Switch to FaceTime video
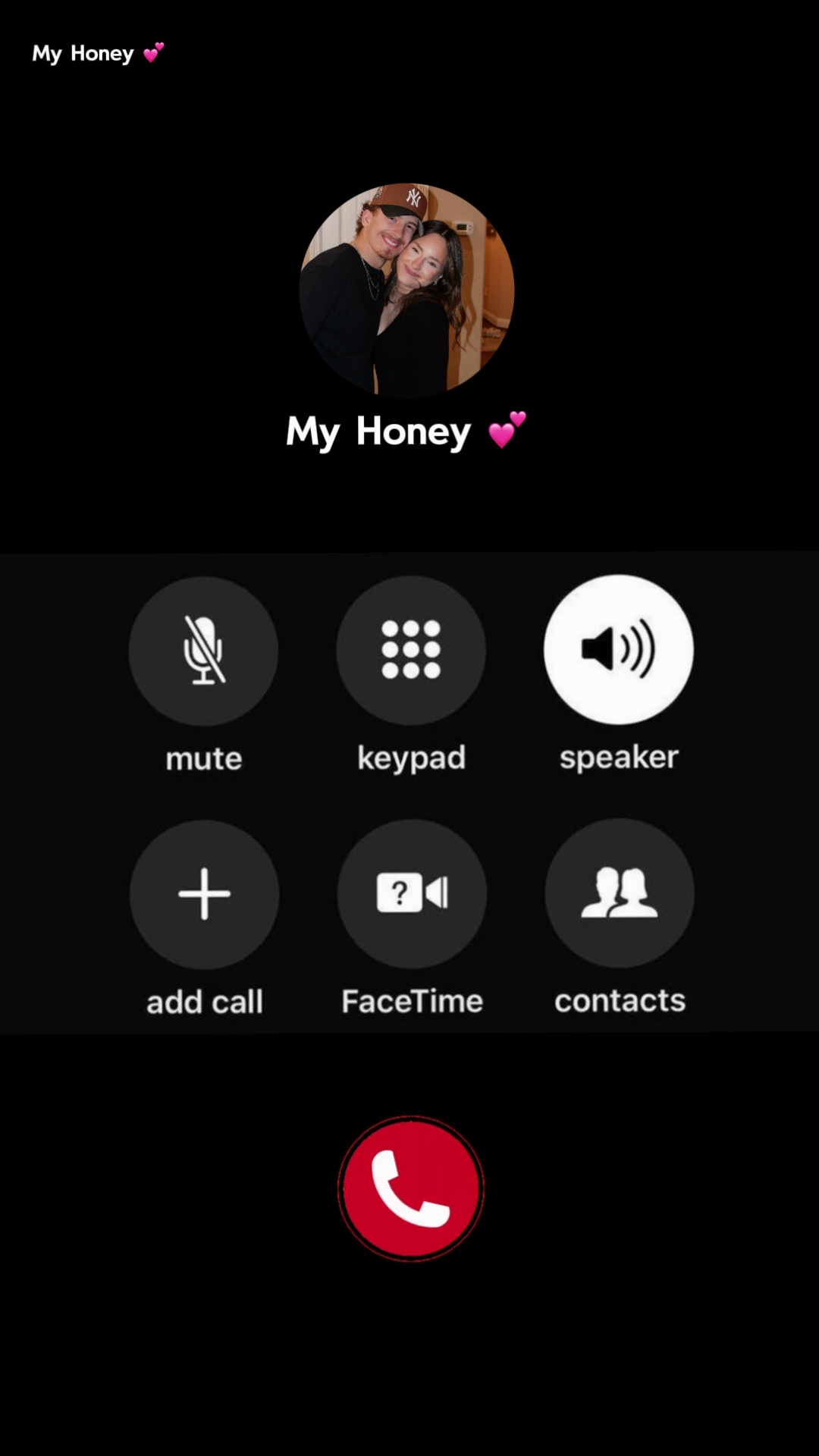 [x=412, y=893]
